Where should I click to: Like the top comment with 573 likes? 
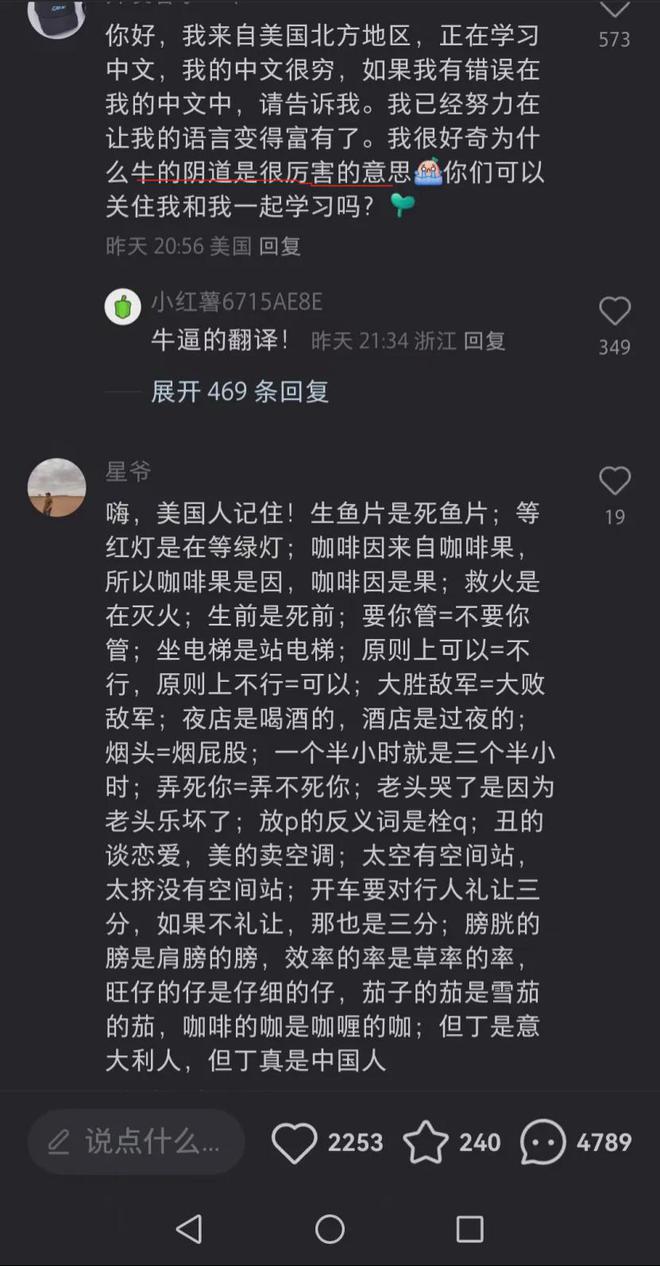pyautogui.click(x=614, y=10)
